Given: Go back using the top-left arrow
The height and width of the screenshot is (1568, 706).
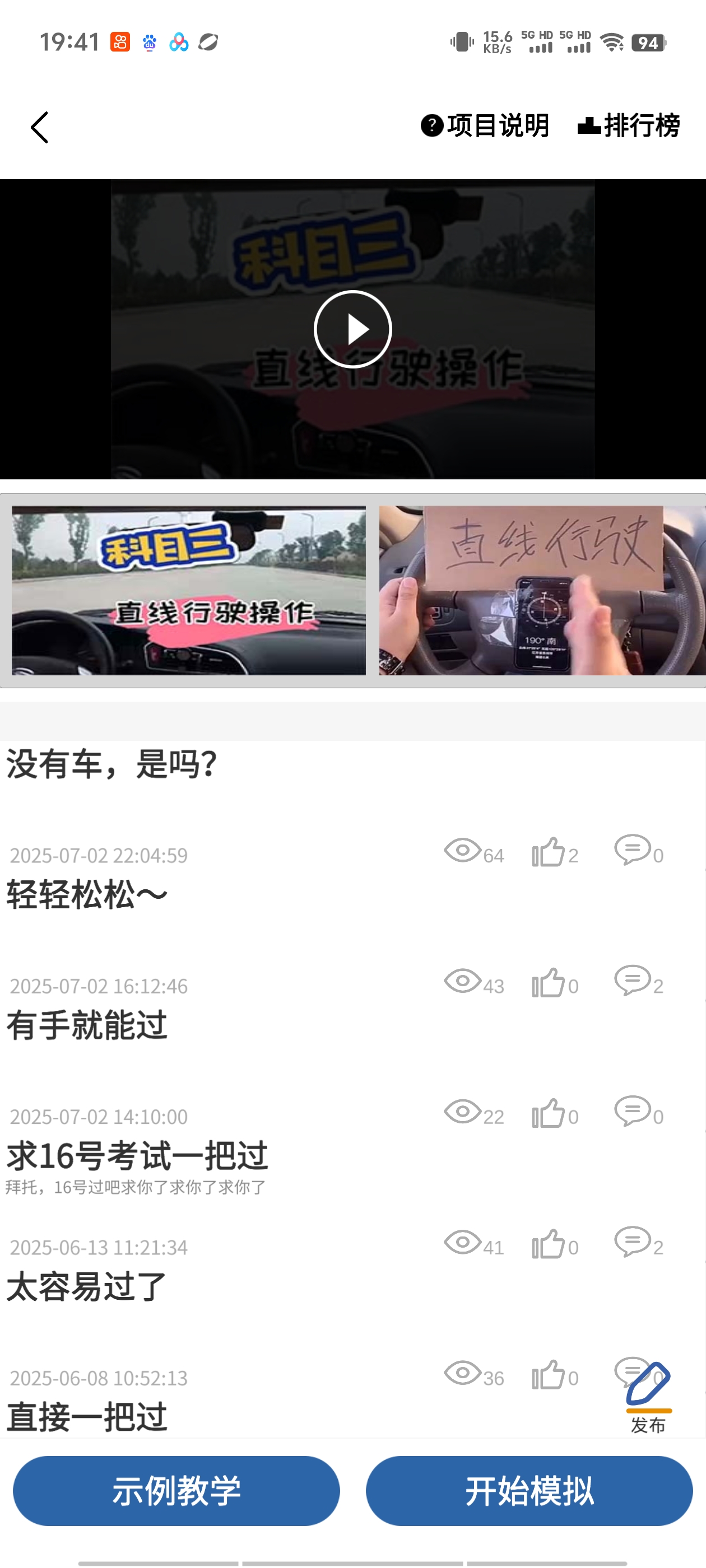Looking at the screenshot, I should pos(40,127).
